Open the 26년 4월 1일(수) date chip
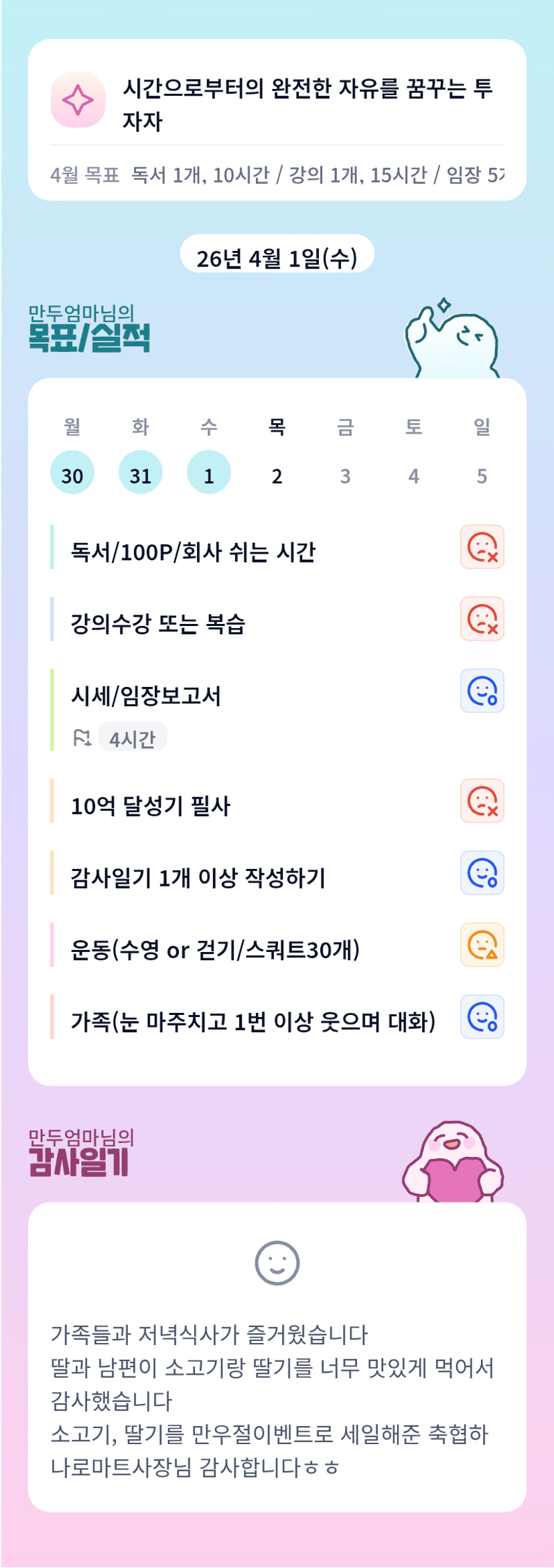 277,255
